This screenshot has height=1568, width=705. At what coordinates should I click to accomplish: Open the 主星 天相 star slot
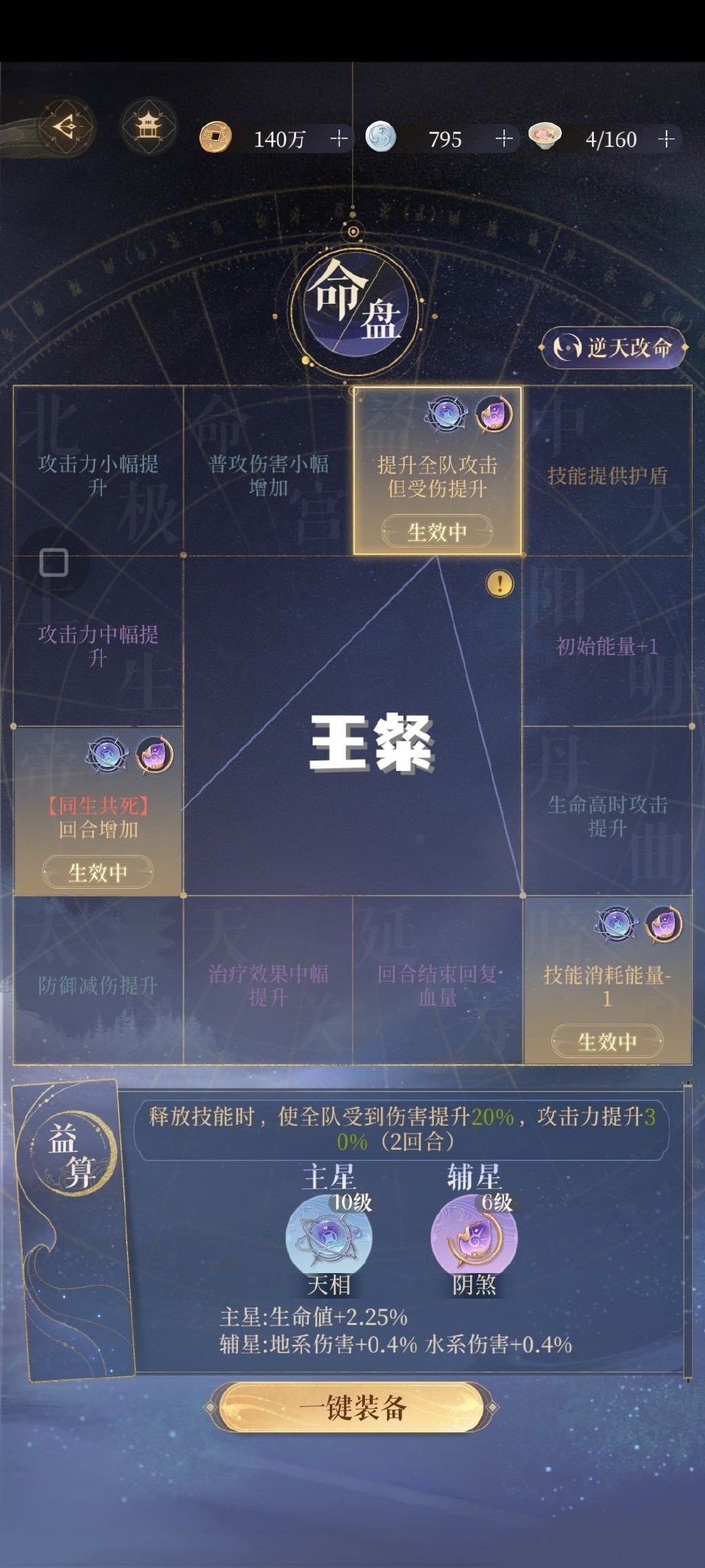[x=329, y=1238]
